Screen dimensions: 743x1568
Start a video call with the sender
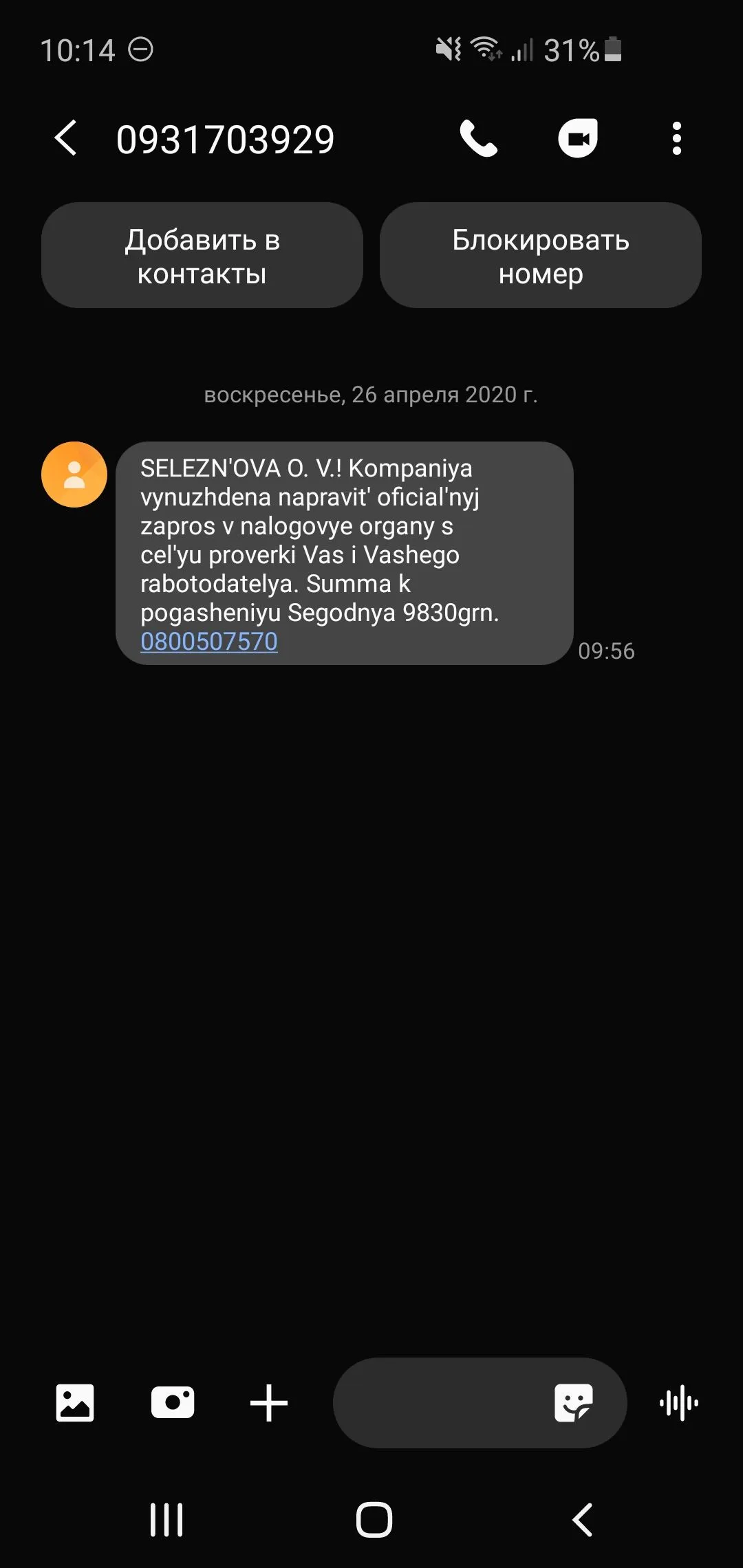click(x=578, y=138)
